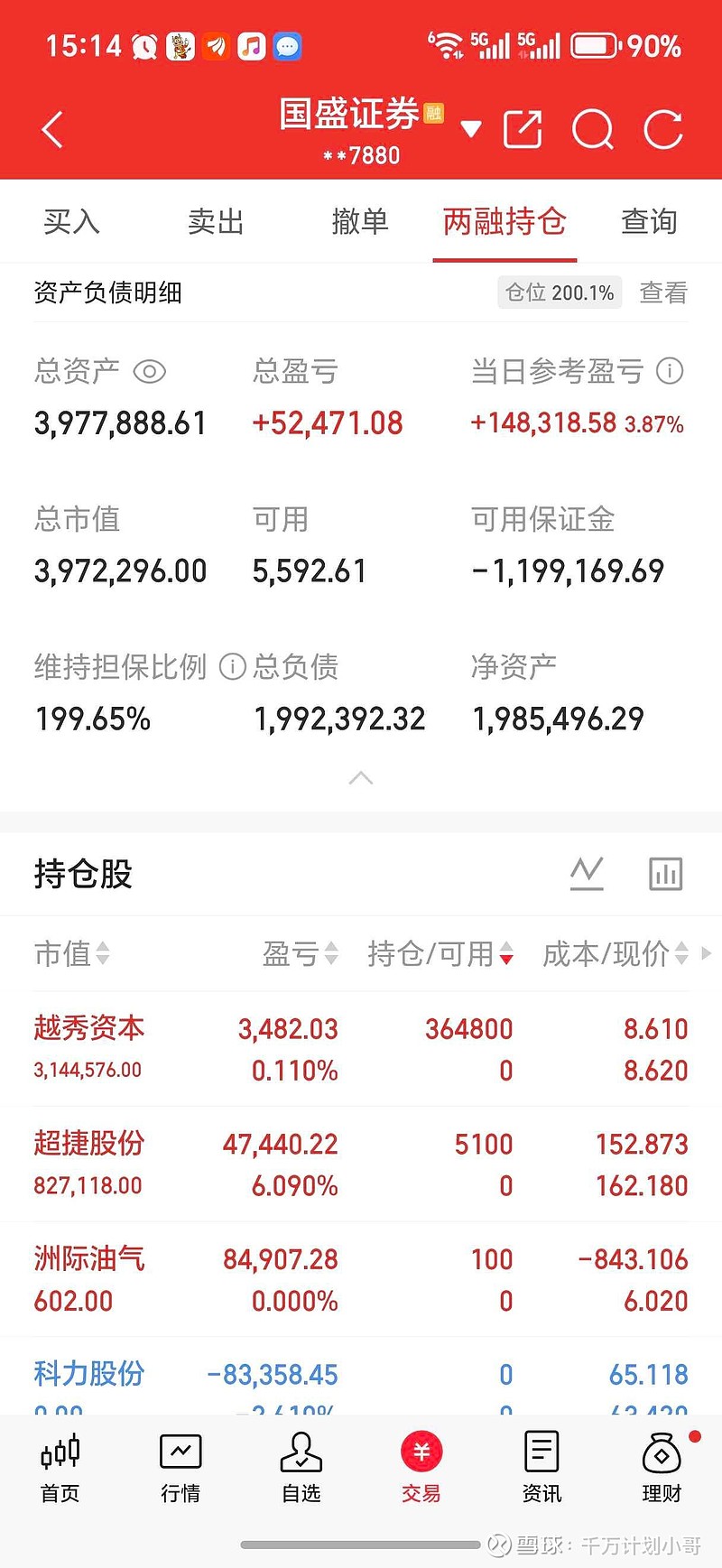Go back using the arrow icon
This screenshot has width=722, height=1568.
click(52, 130)
